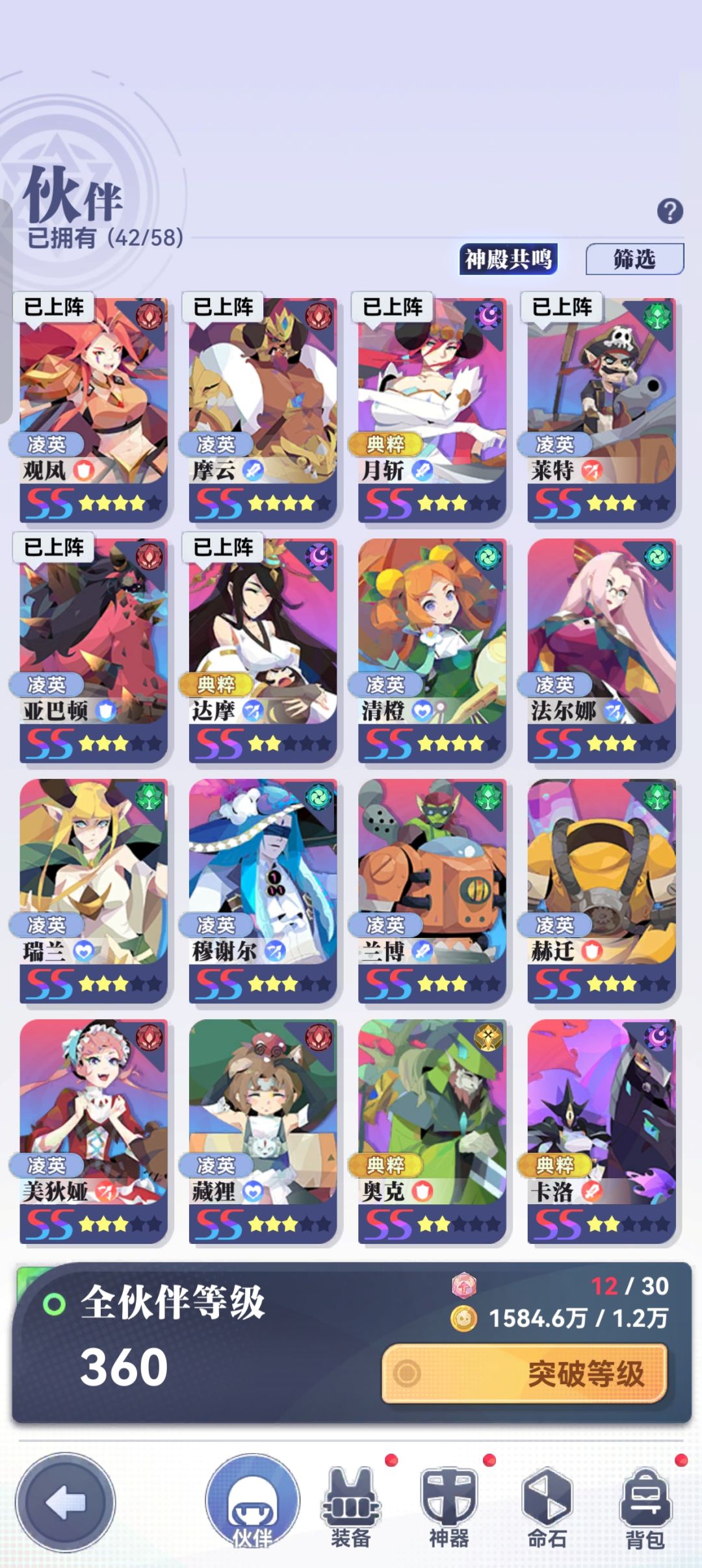Open the 穆谢尔 companion card
This screenshot has height=1568, width=702.
[263, 891]
